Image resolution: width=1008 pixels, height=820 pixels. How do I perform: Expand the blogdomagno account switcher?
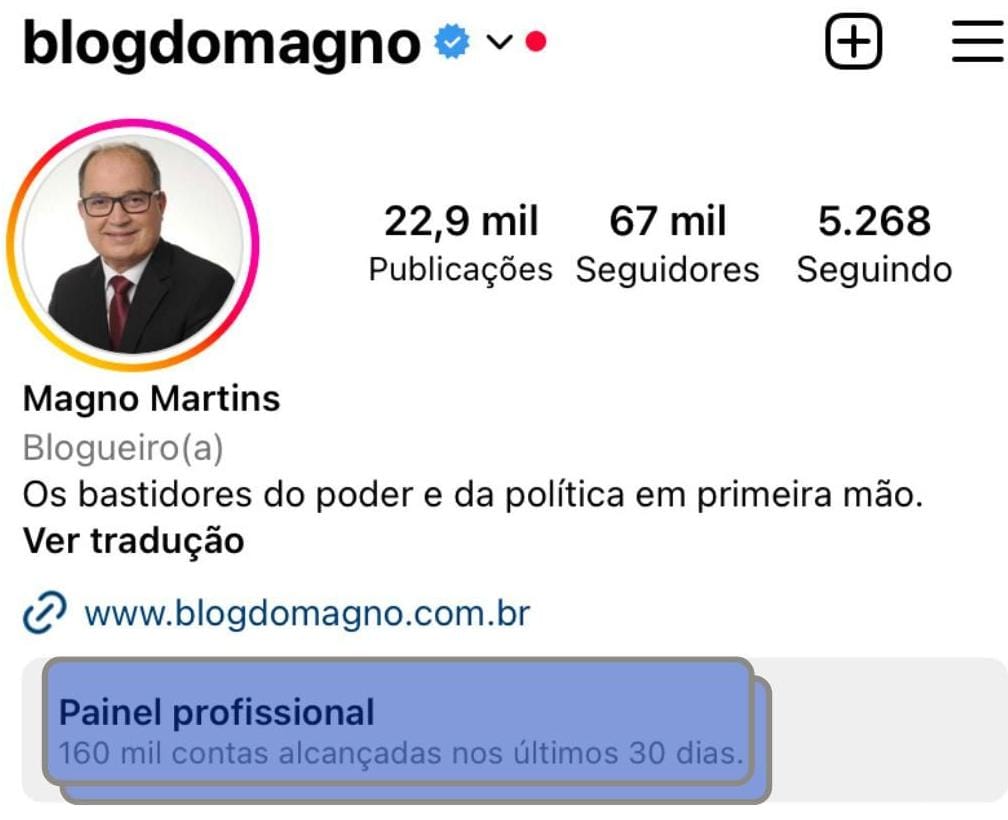[499, 43]
